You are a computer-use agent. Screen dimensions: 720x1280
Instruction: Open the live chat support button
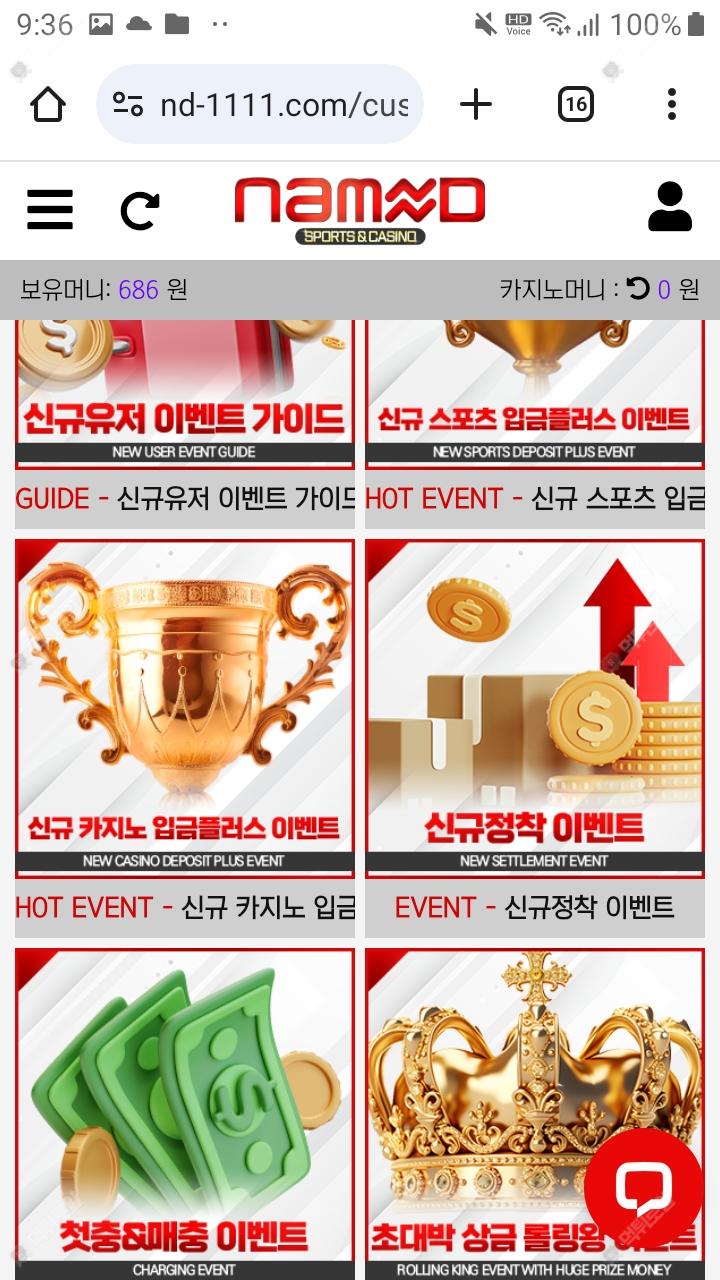pos(642,1188)
